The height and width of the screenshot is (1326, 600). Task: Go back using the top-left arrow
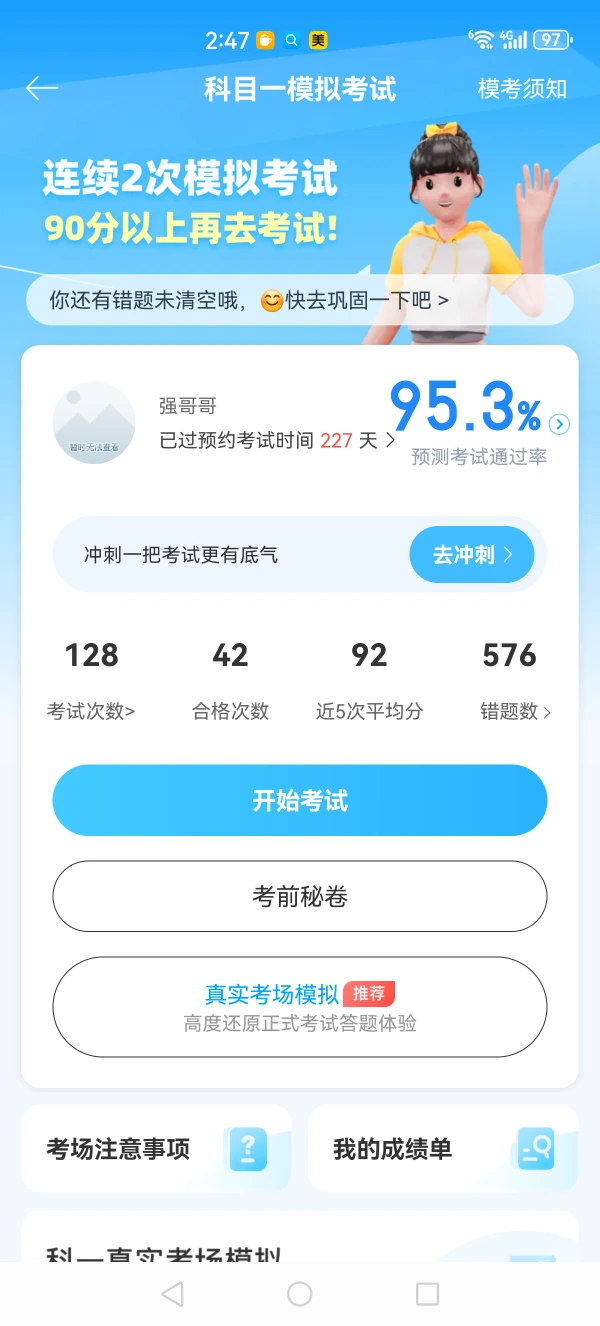click(42, 88)
